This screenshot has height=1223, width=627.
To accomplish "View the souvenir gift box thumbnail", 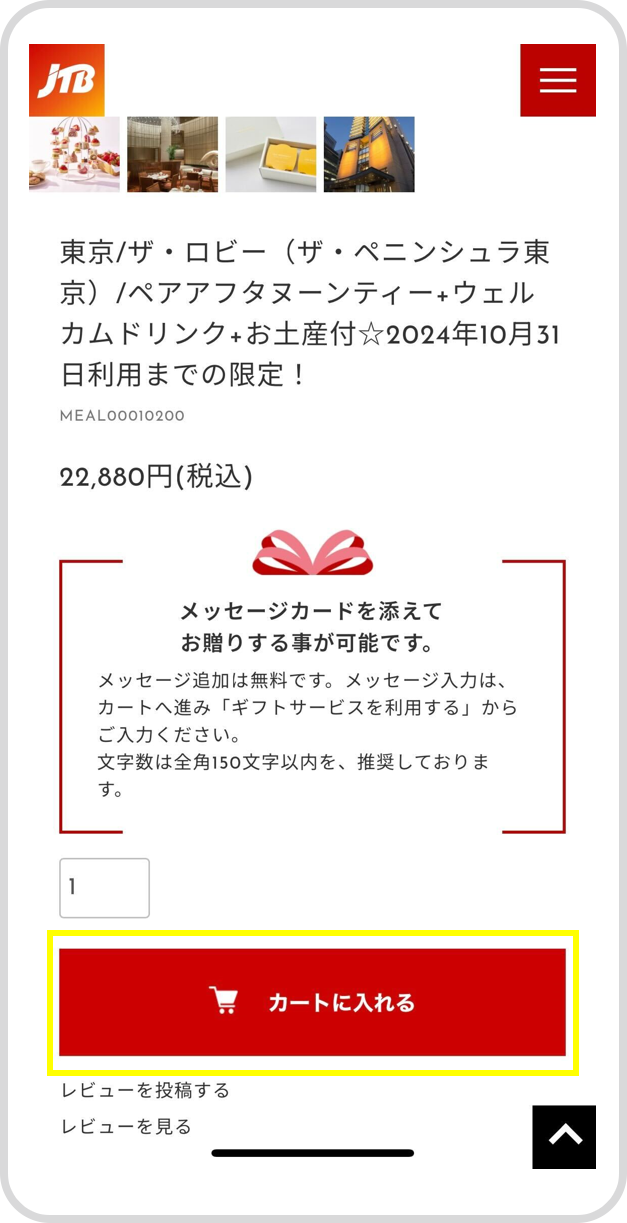I will click(270, 154).
